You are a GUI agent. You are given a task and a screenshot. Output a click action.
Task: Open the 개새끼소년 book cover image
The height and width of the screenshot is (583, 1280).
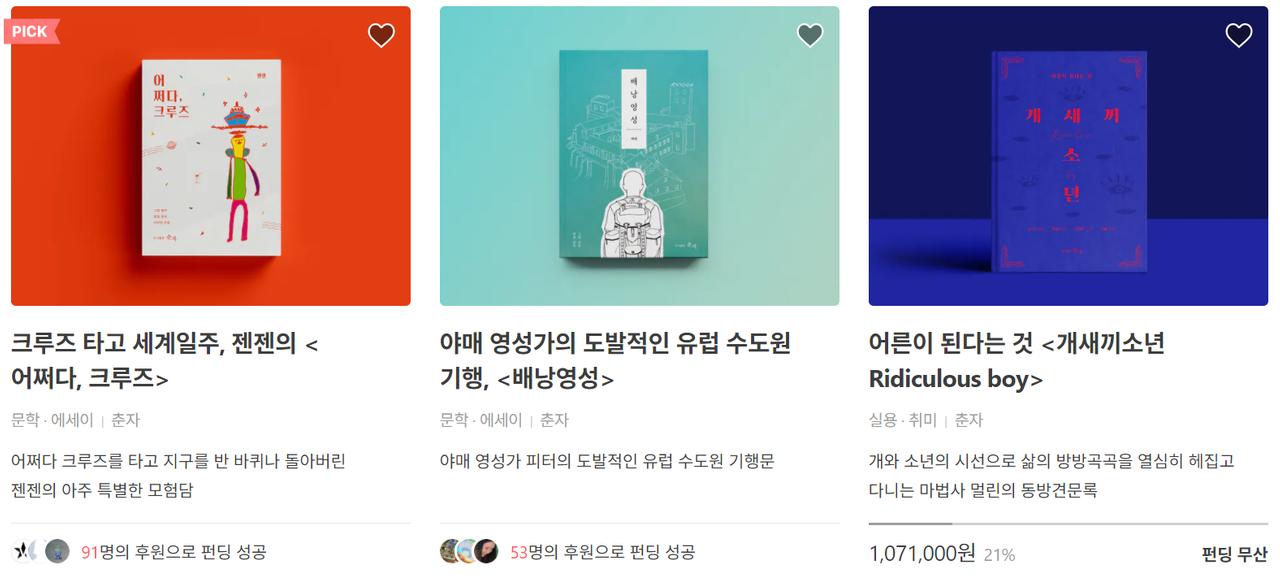[1068, 158]
